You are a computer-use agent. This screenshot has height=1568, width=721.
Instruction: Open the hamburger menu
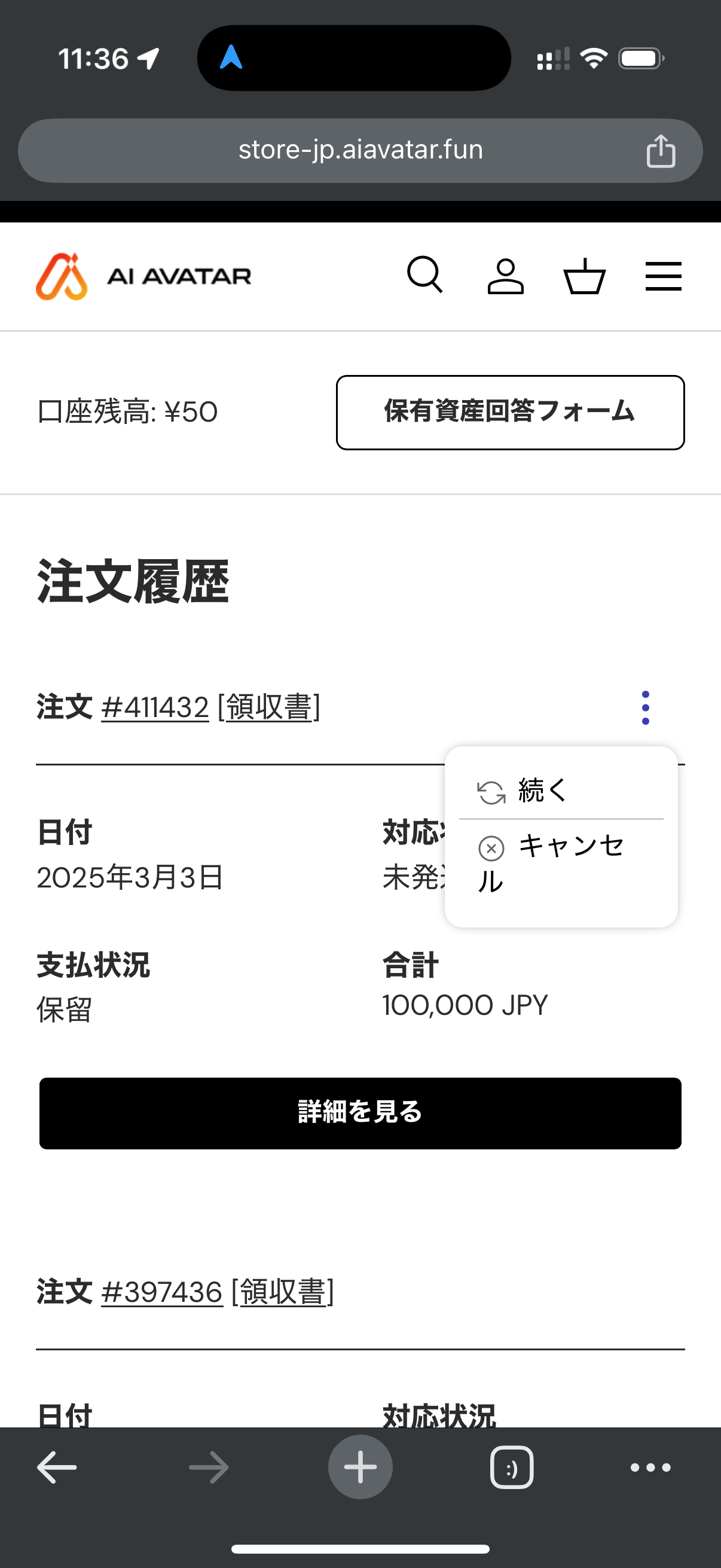[x=663, y=276]
